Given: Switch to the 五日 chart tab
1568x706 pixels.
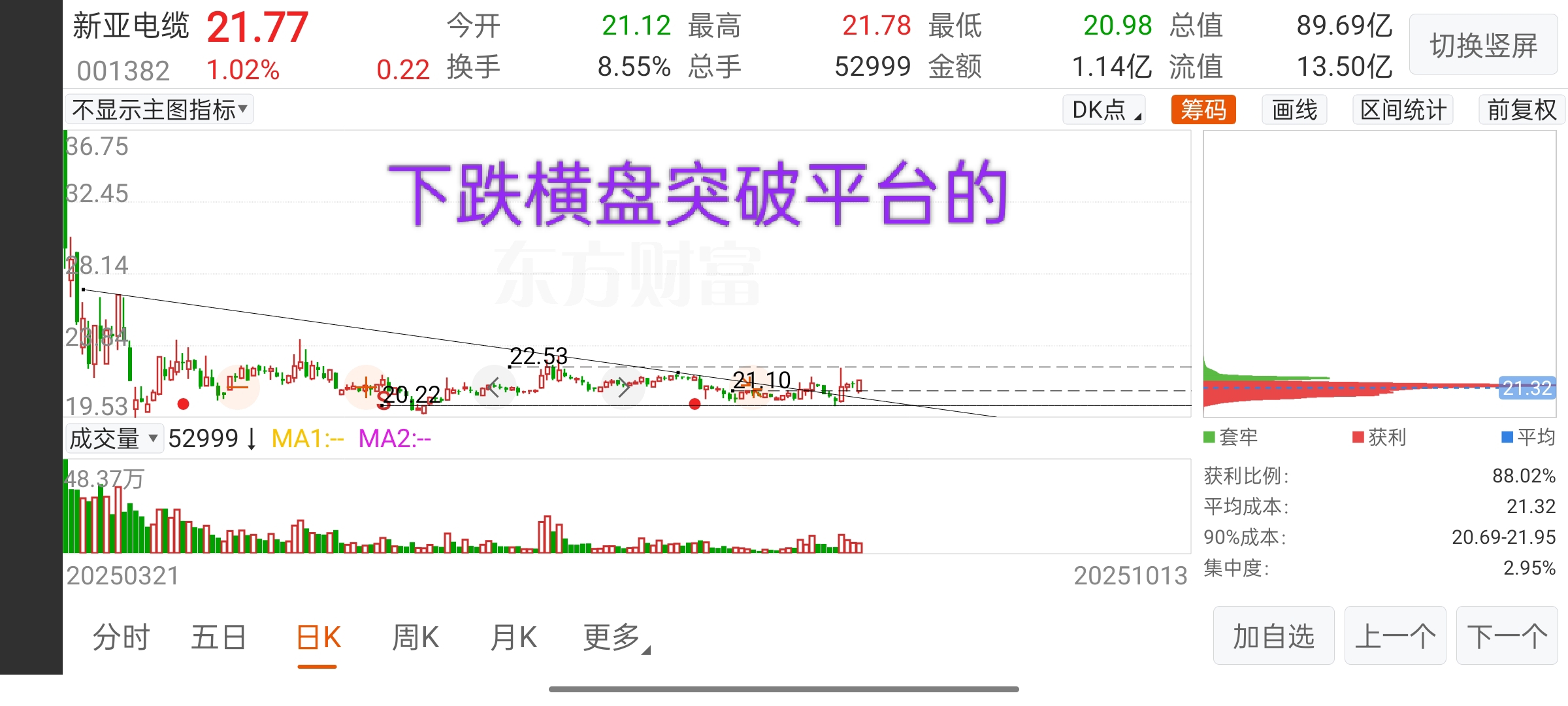Looking at the screenshot, I should pyautogui.click(x=218, y=637).
